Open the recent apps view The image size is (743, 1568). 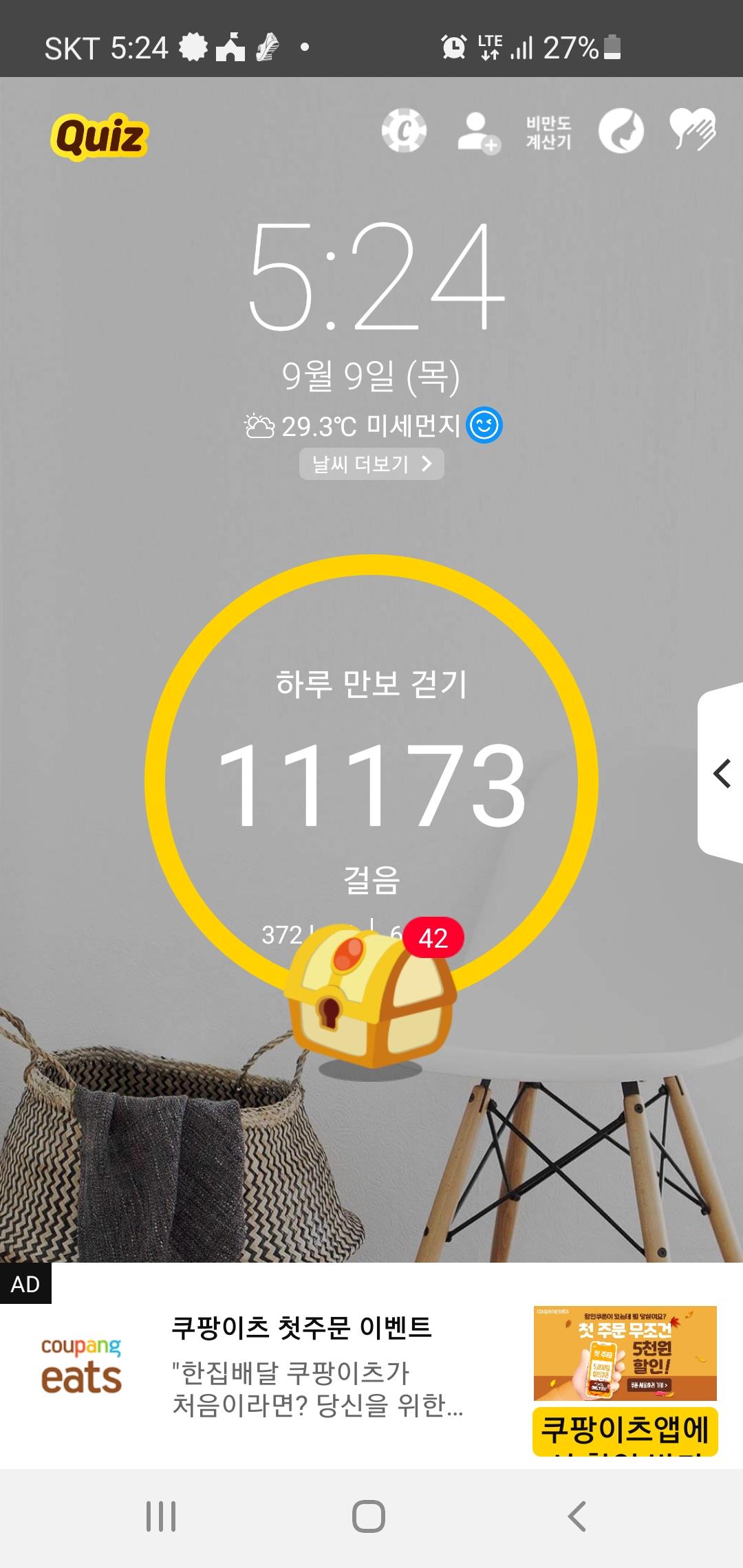click(161, 1516)
